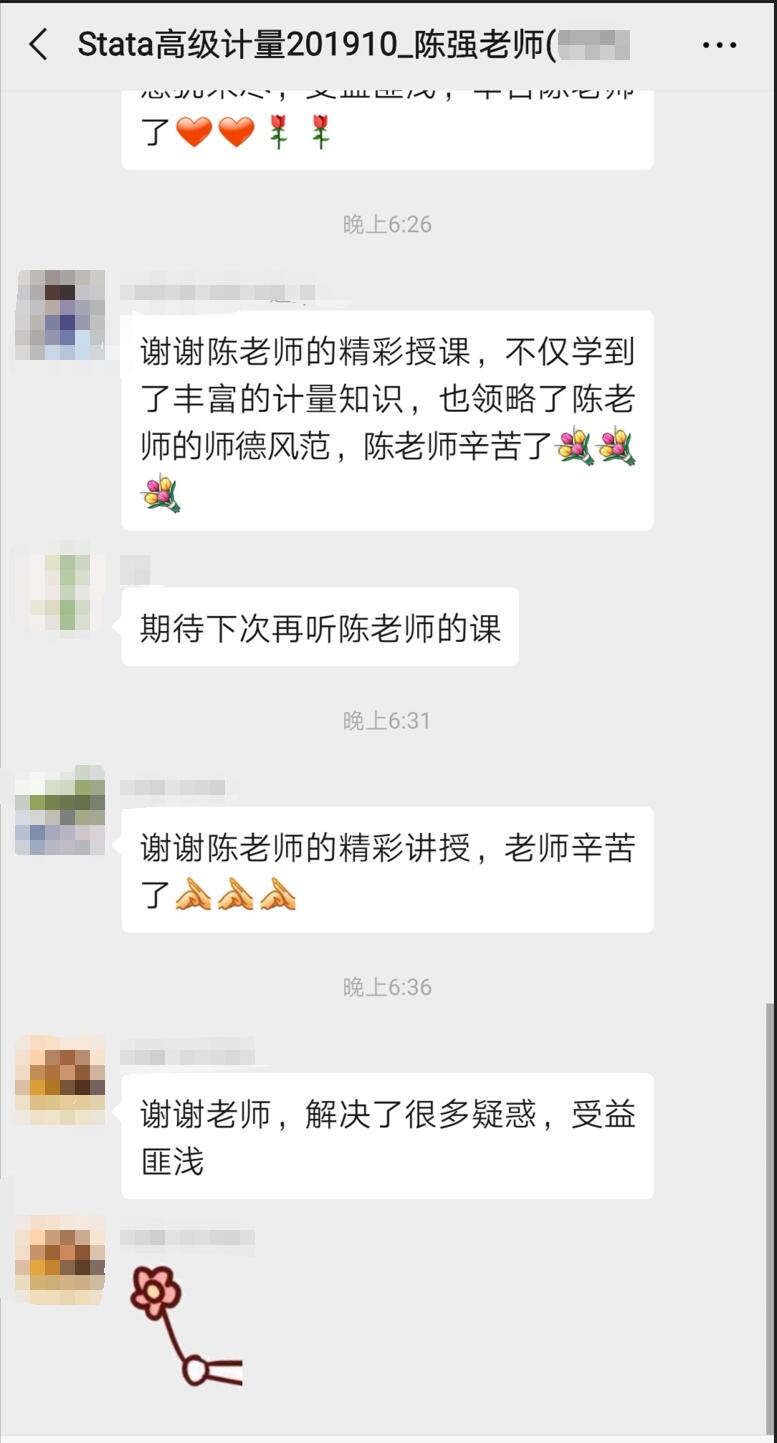Image resolution: width=777 pixels, height=1443 pixels.
Task: Tap avatar next to 期待下次再听陈老师的课
Action: point(61,591)
